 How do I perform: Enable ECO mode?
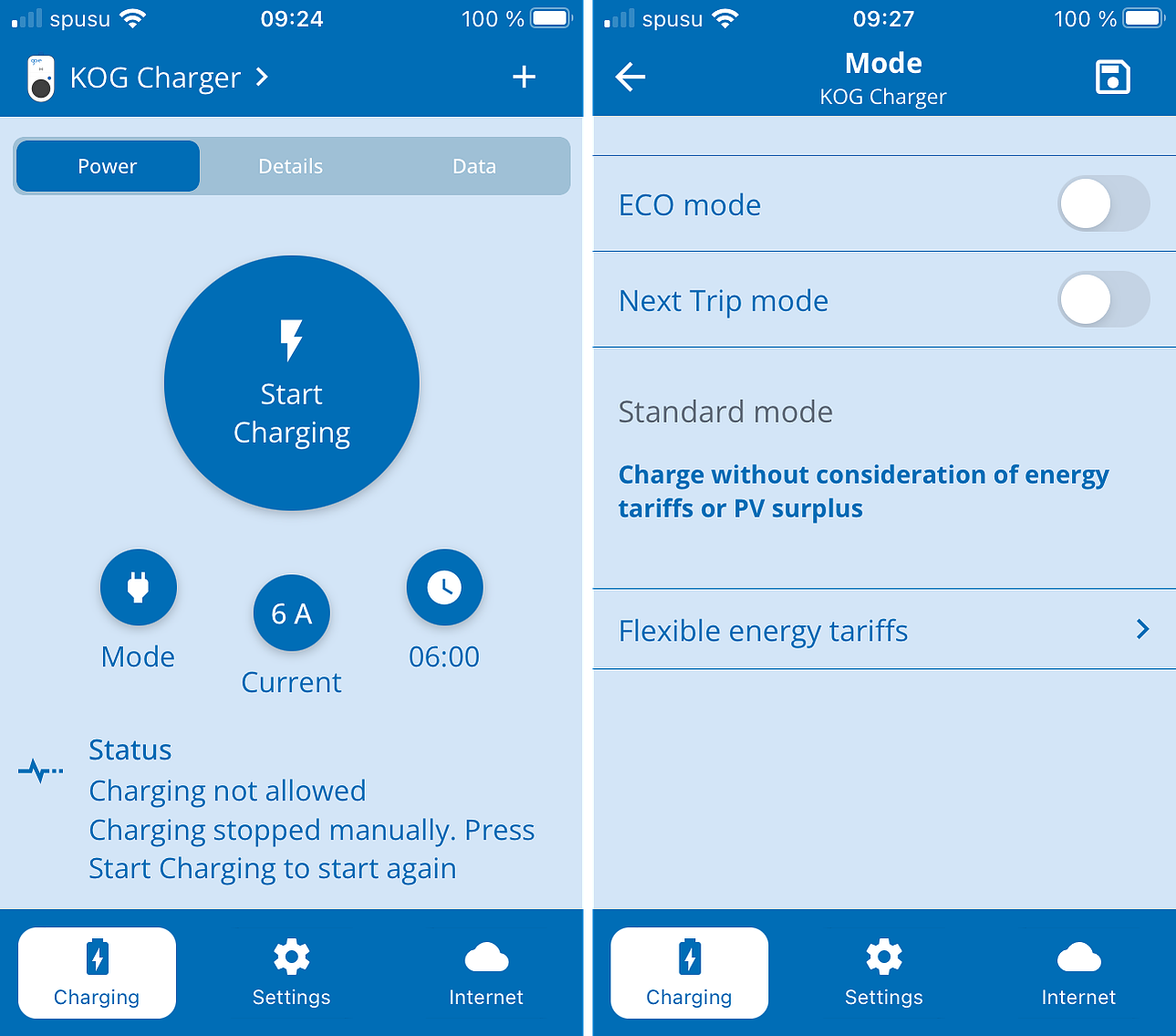1103,204
